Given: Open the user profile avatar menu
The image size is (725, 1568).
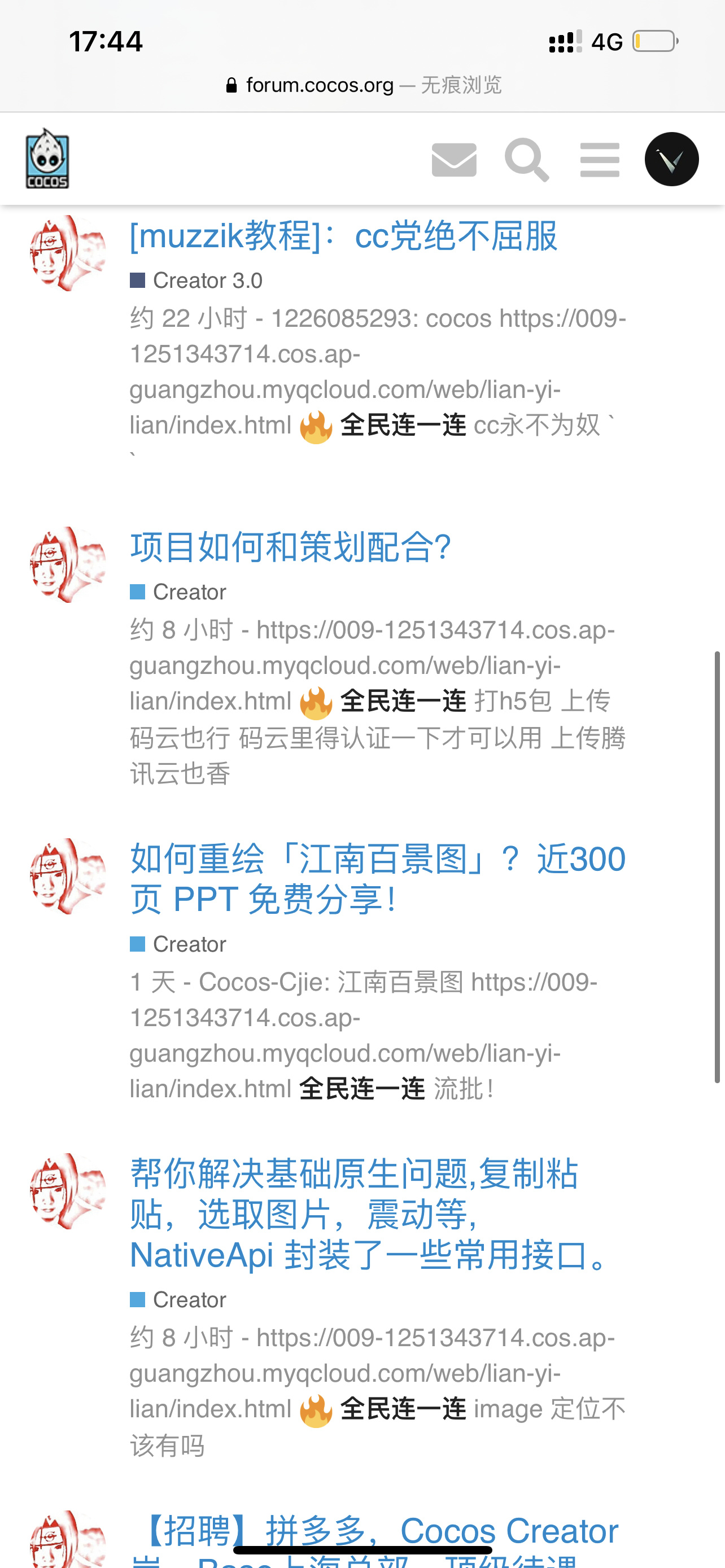Looking at the screenshot, I should [671, 160].
